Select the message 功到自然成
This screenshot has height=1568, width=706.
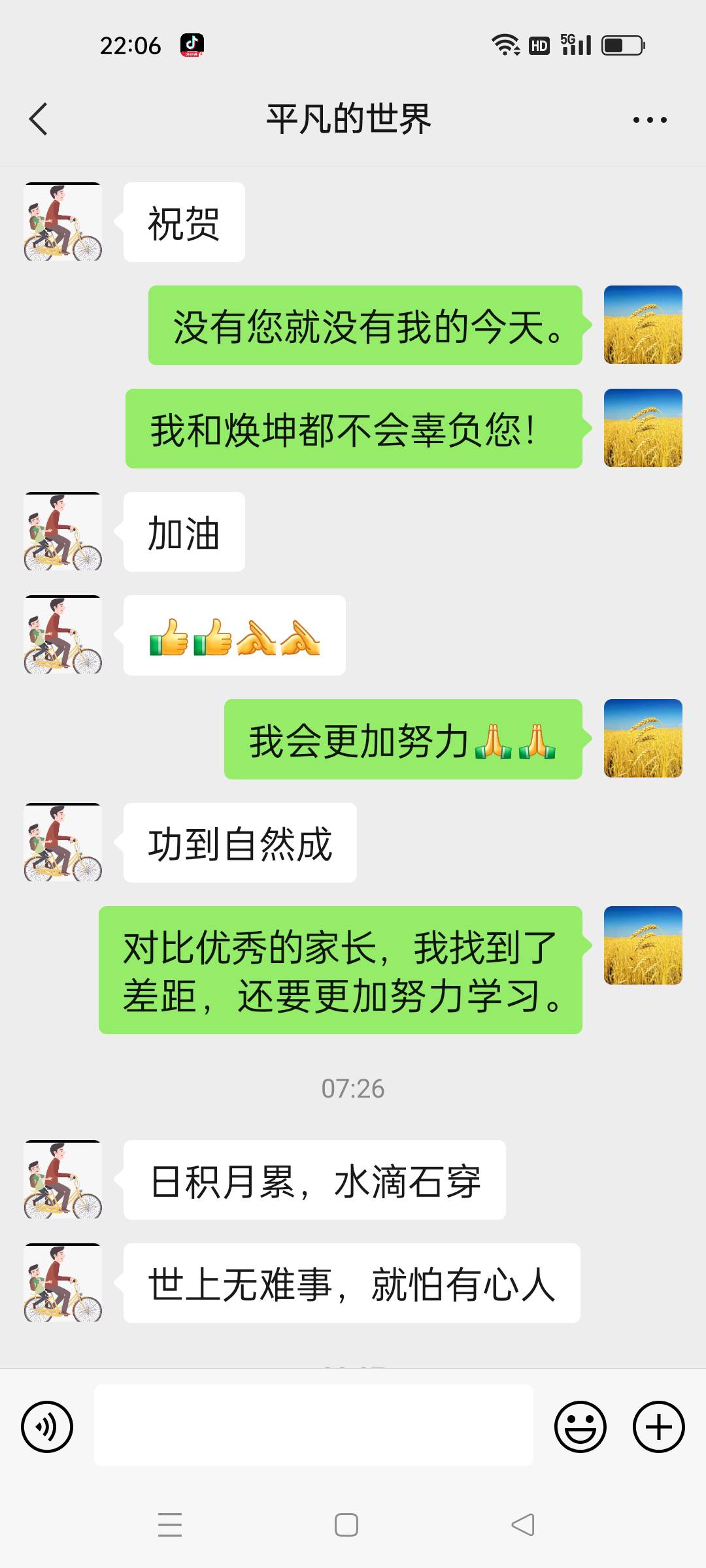[x=238, y=843]
